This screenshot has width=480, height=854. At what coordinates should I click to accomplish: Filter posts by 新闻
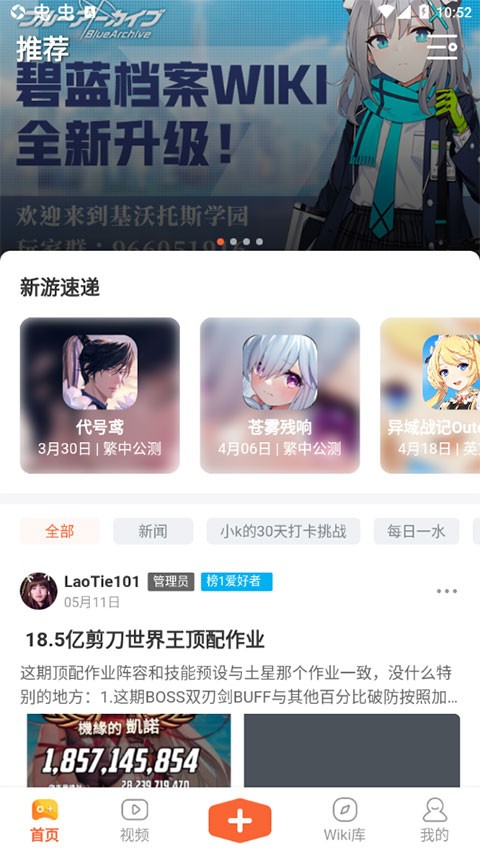pyautogui.click(x=153, y=531)
